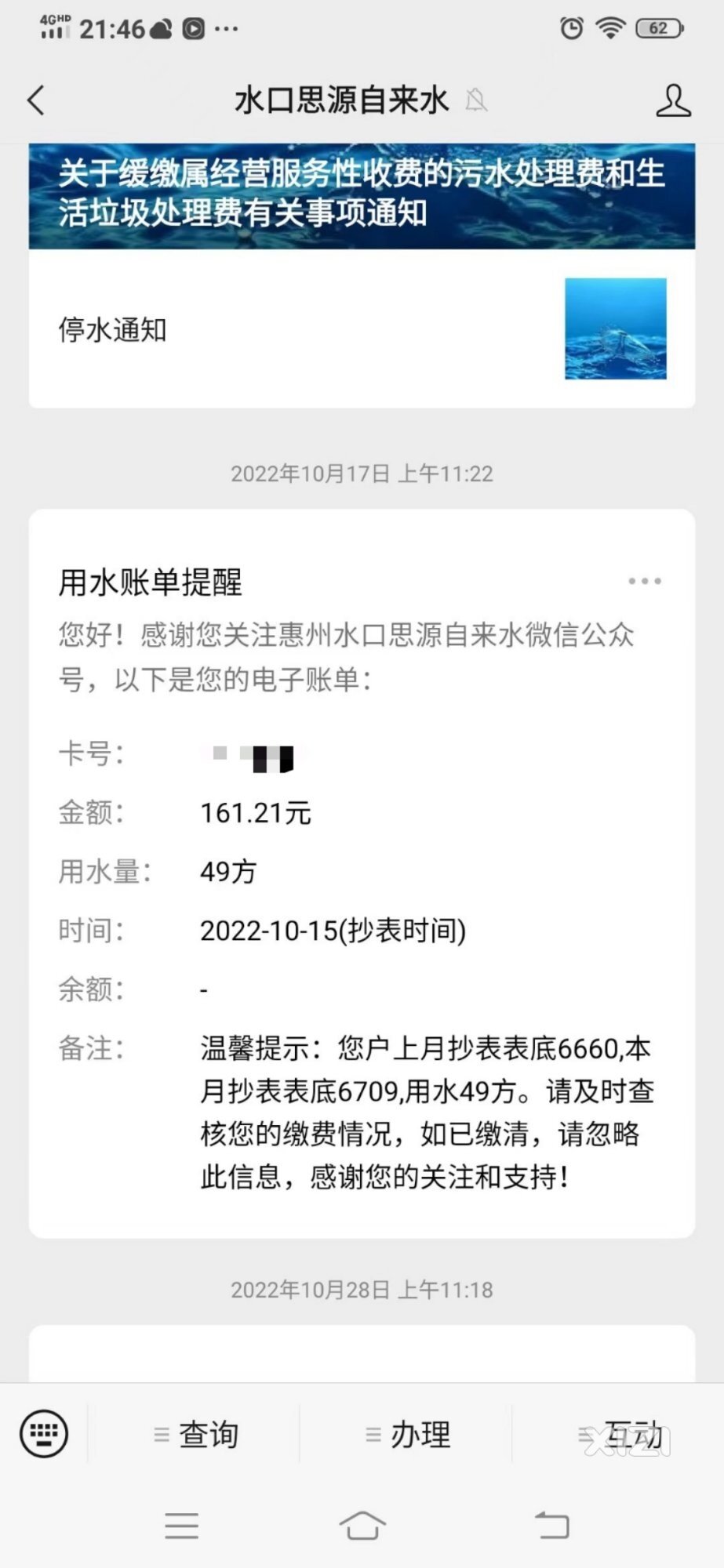Open the three-dot menu on the bill card

645,581
